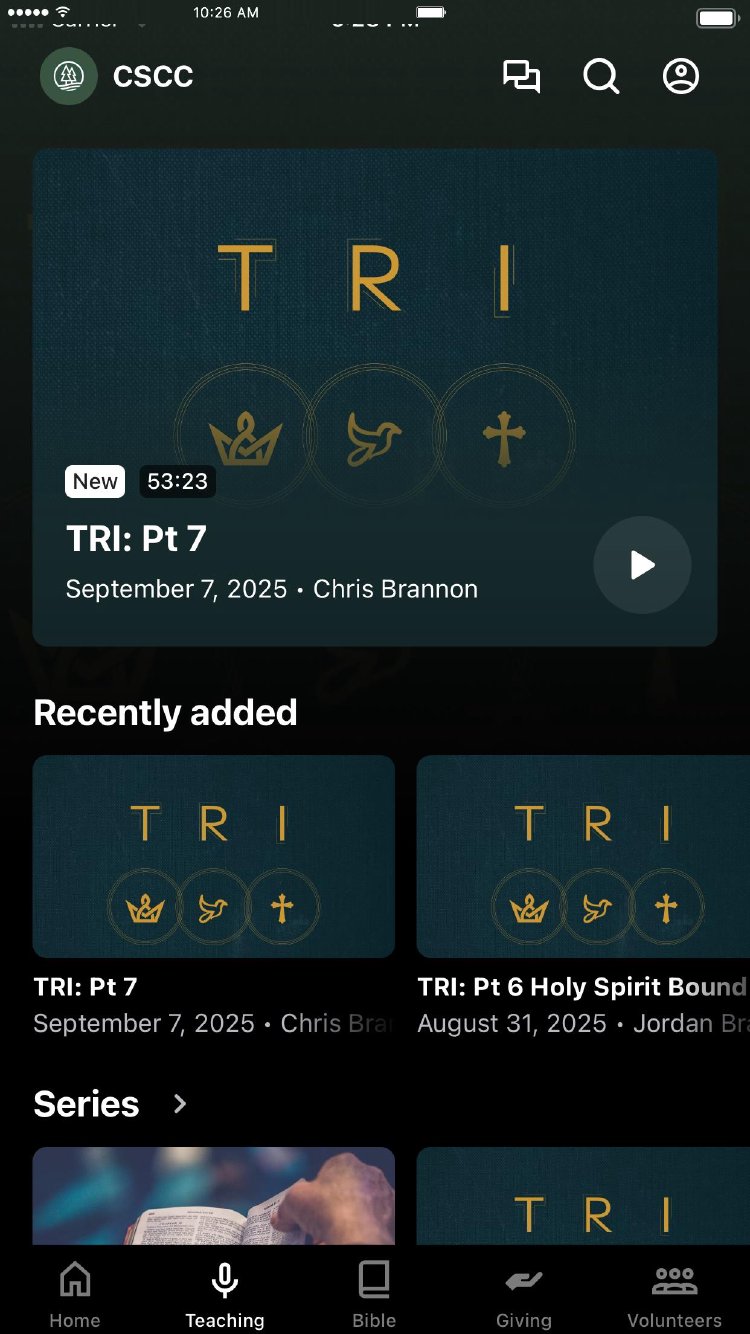Go to the Home tab
The height and width of the screenshot is (1334, 750).
pos(75,1294)
